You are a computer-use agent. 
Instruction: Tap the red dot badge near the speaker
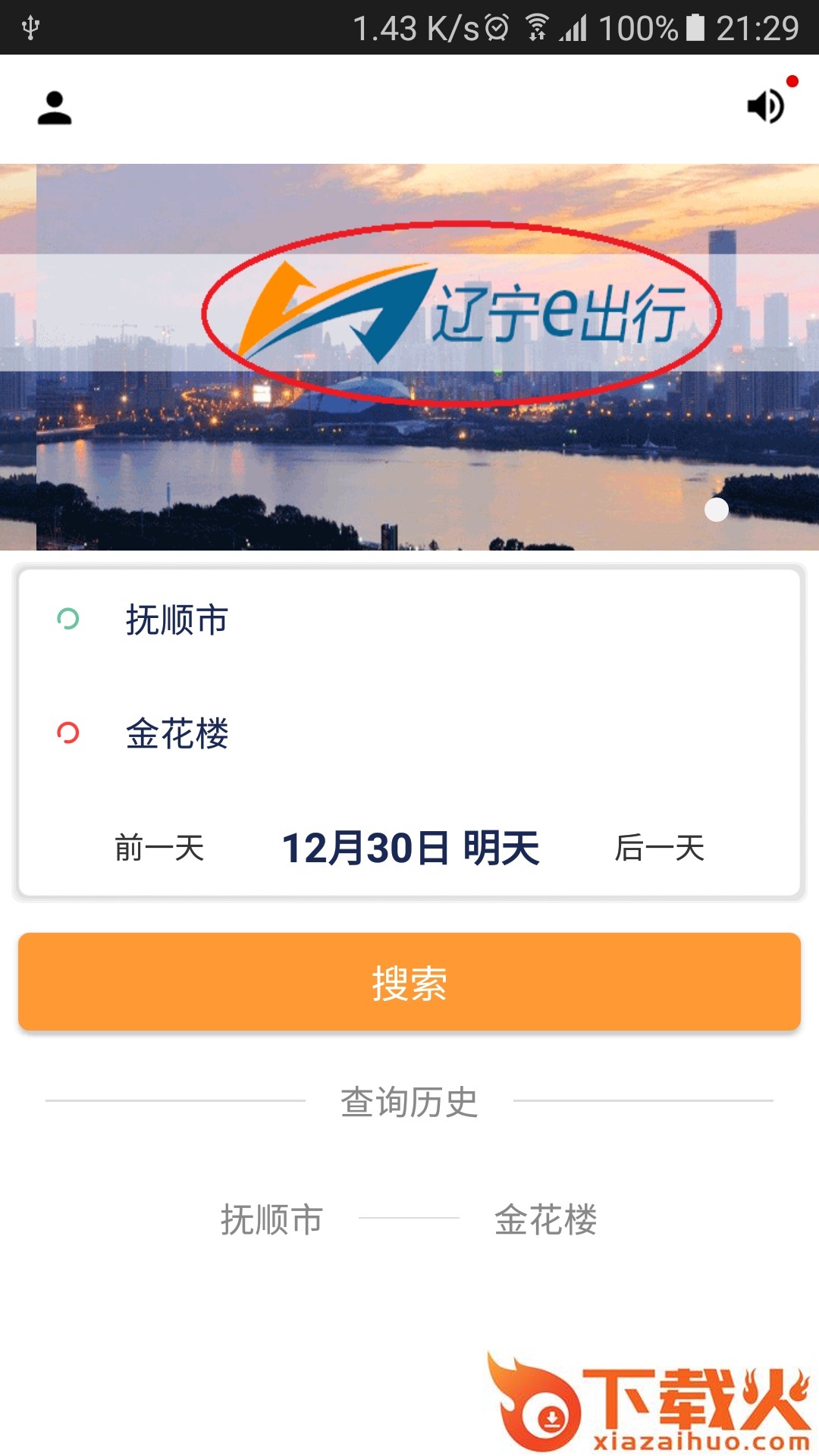tap(792, 80)
